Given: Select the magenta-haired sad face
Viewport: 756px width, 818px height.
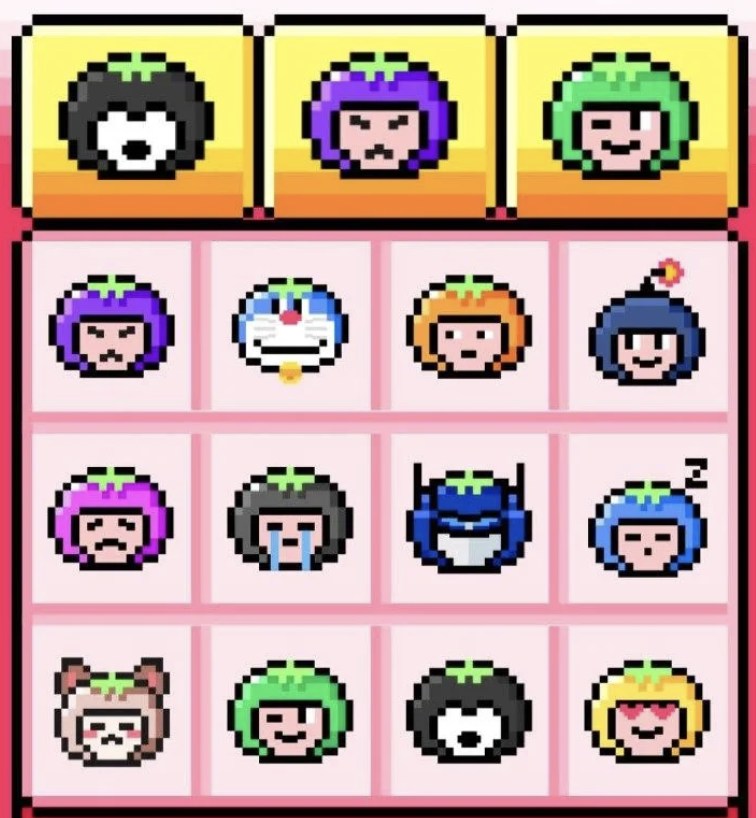Looking at the screenshot, I should [110, 519].
